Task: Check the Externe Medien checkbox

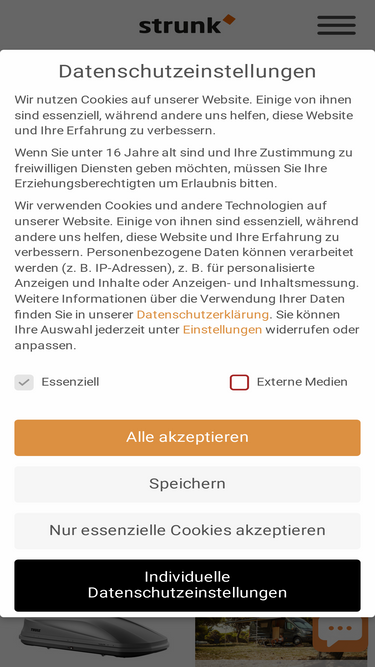Action: point(239,382)
